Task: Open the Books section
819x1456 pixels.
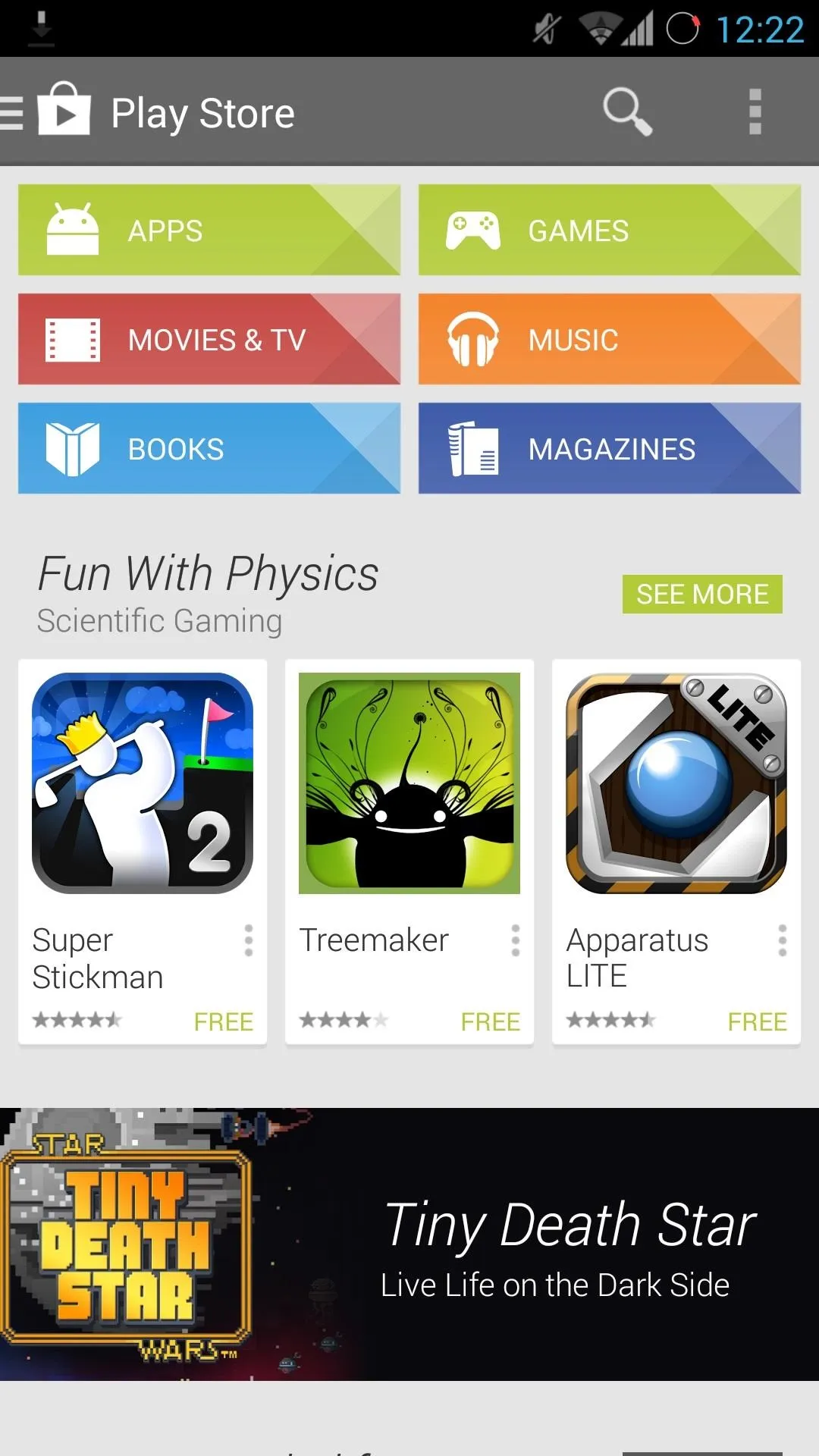Action: (209, 448)
